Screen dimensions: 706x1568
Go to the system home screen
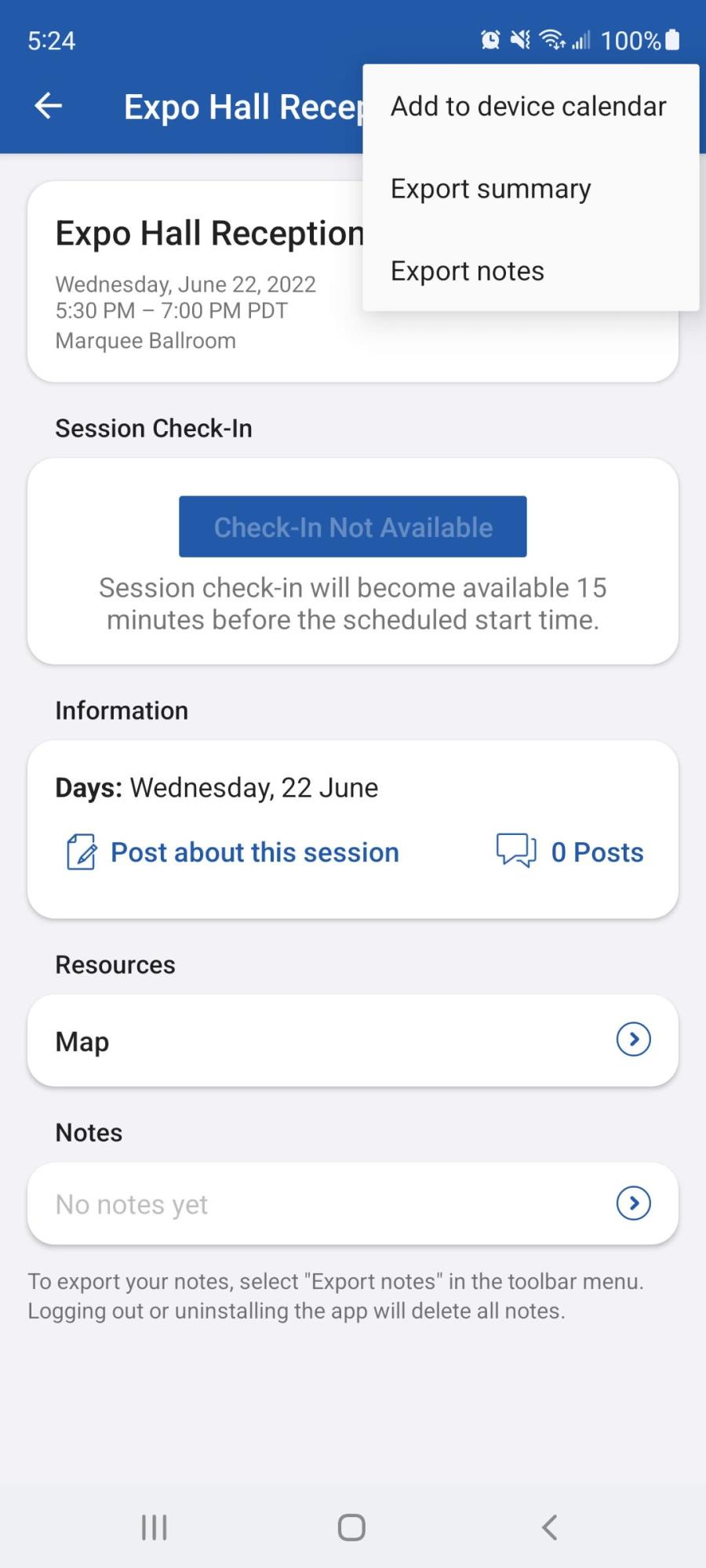point(351,1527)
